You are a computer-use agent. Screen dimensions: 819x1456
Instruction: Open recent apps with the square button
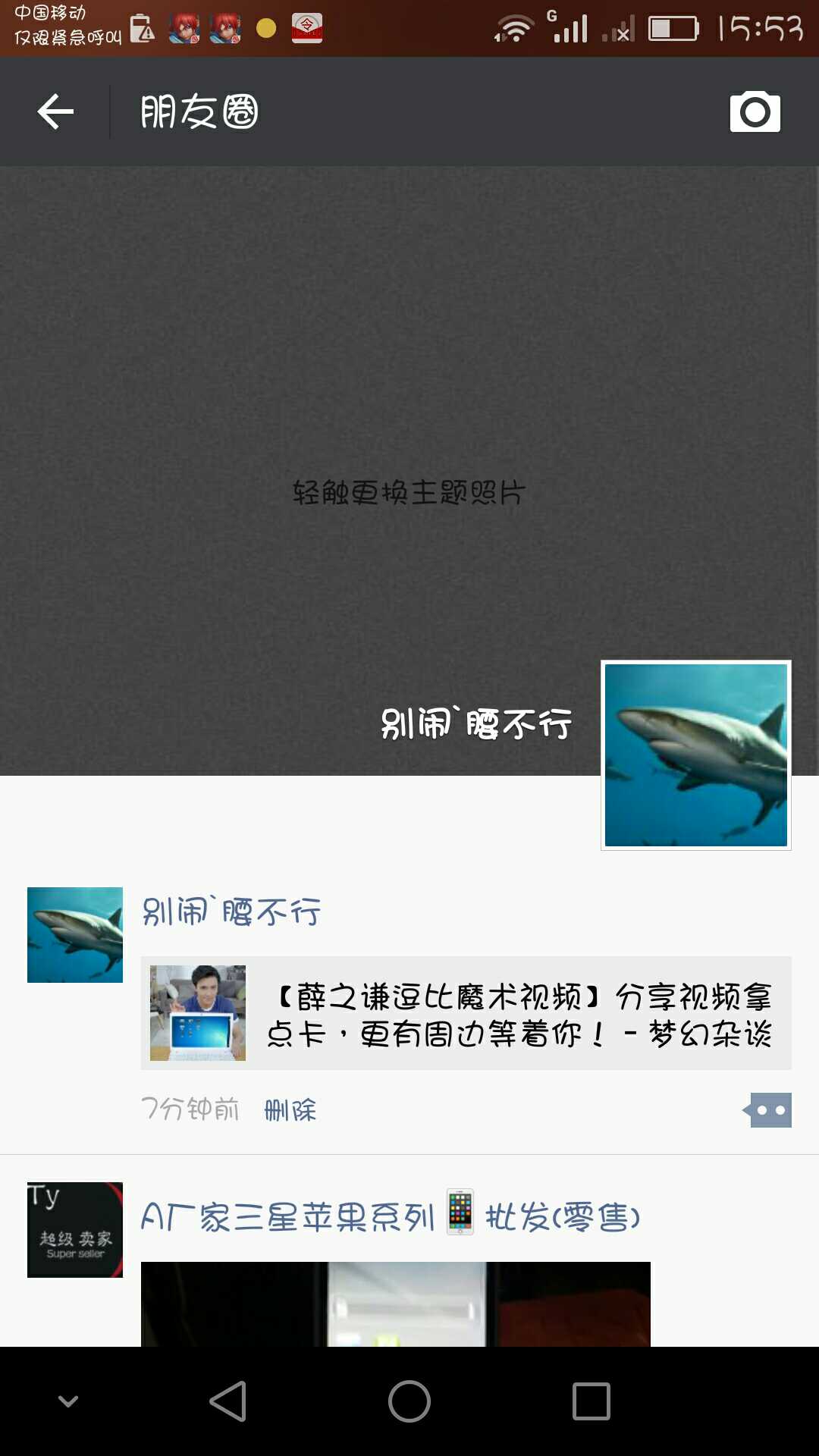click(x=591, y=1401)
